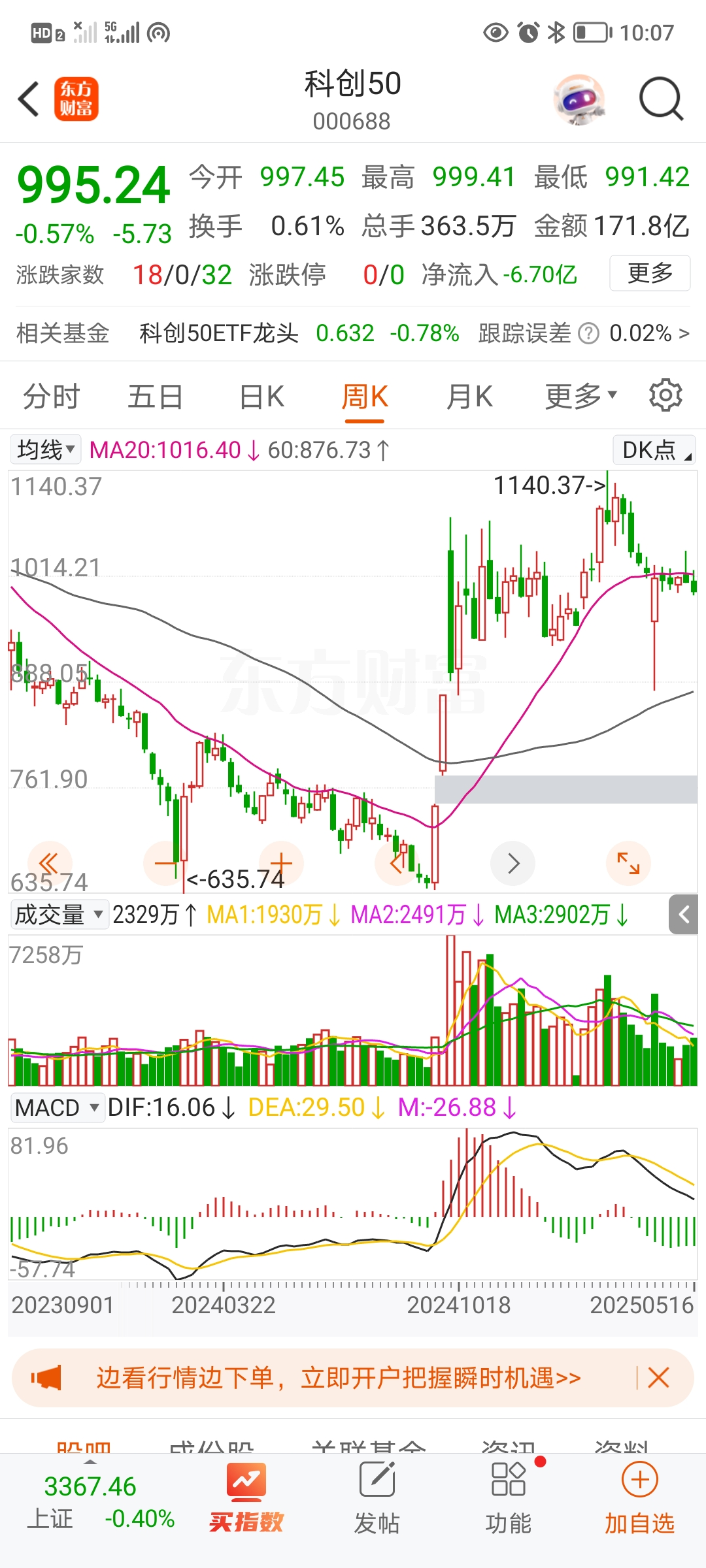Open the robot assistant avatar
Image resolution: width=706 pixels, height=1568 pixels.
click(x=579, y=99)
